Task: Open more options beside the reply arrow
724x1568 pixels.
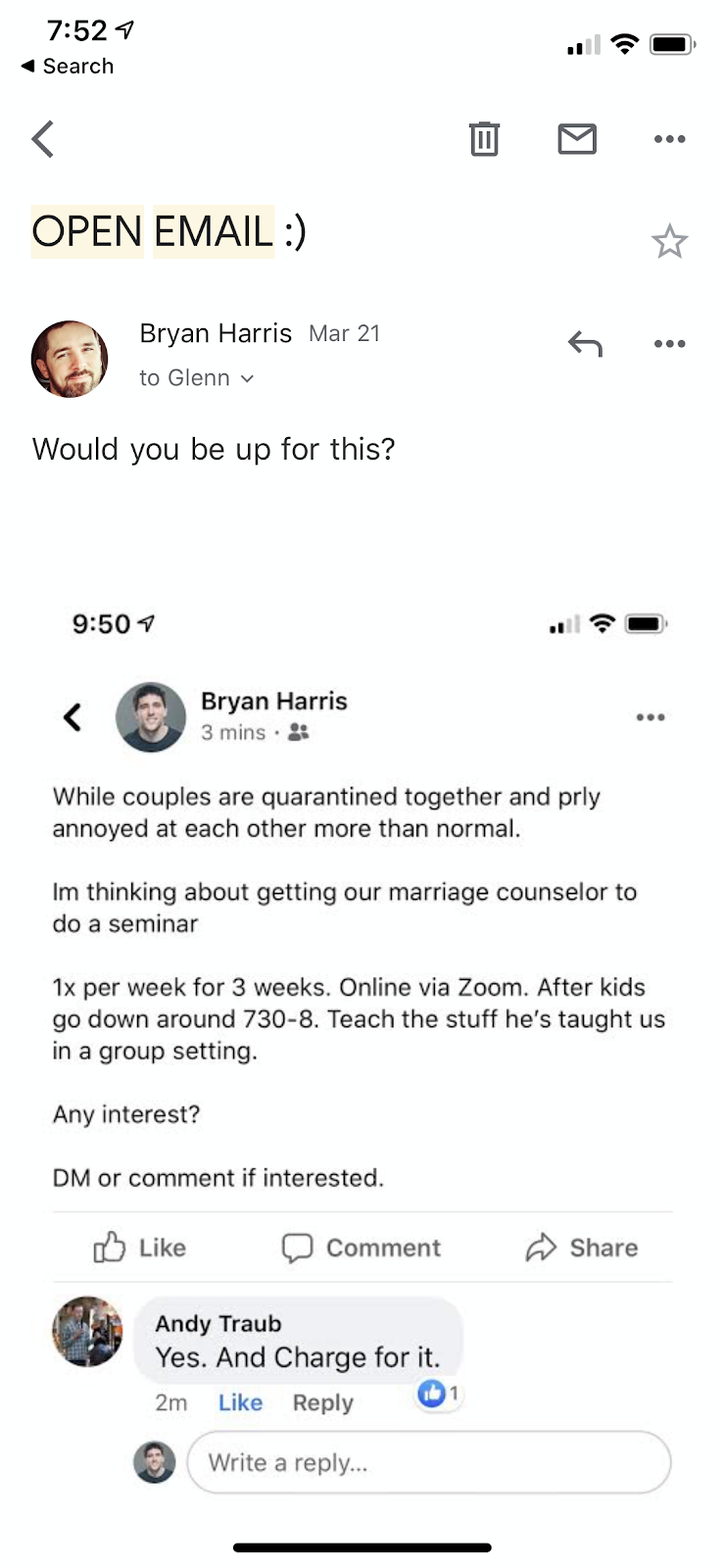Action: coord(669,344)
